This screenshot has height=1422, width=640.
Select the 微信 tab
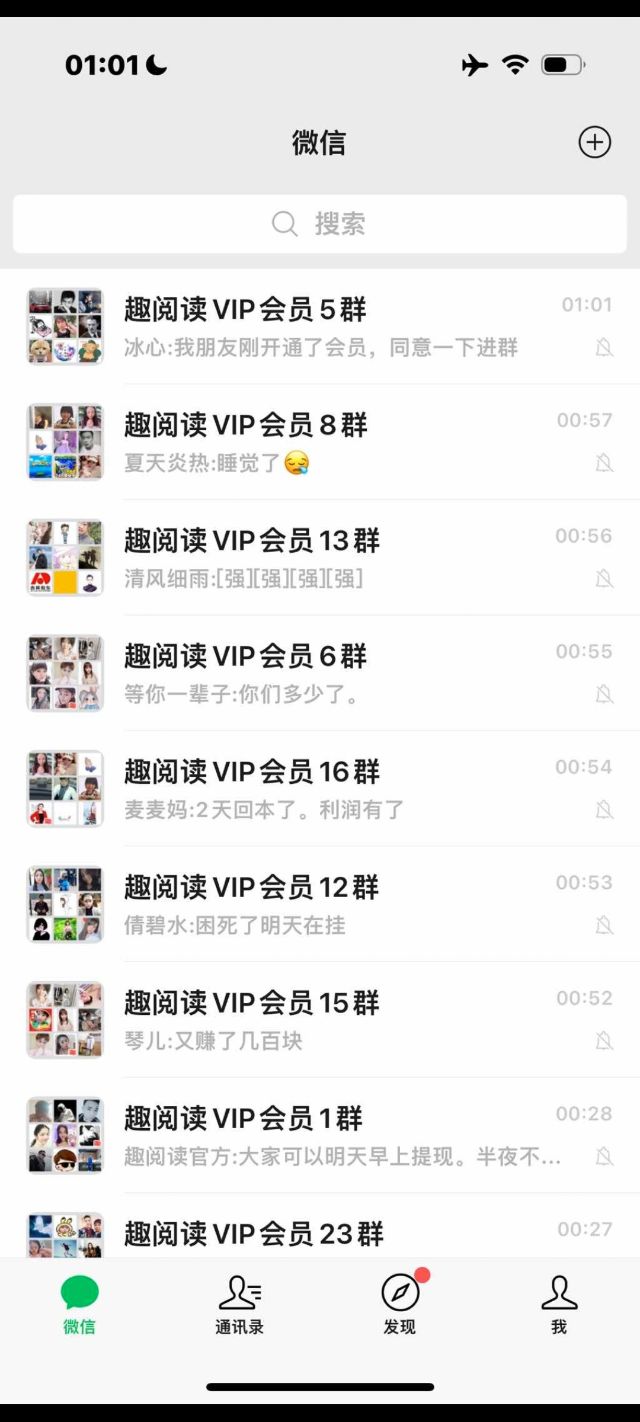pos(80,1304)
